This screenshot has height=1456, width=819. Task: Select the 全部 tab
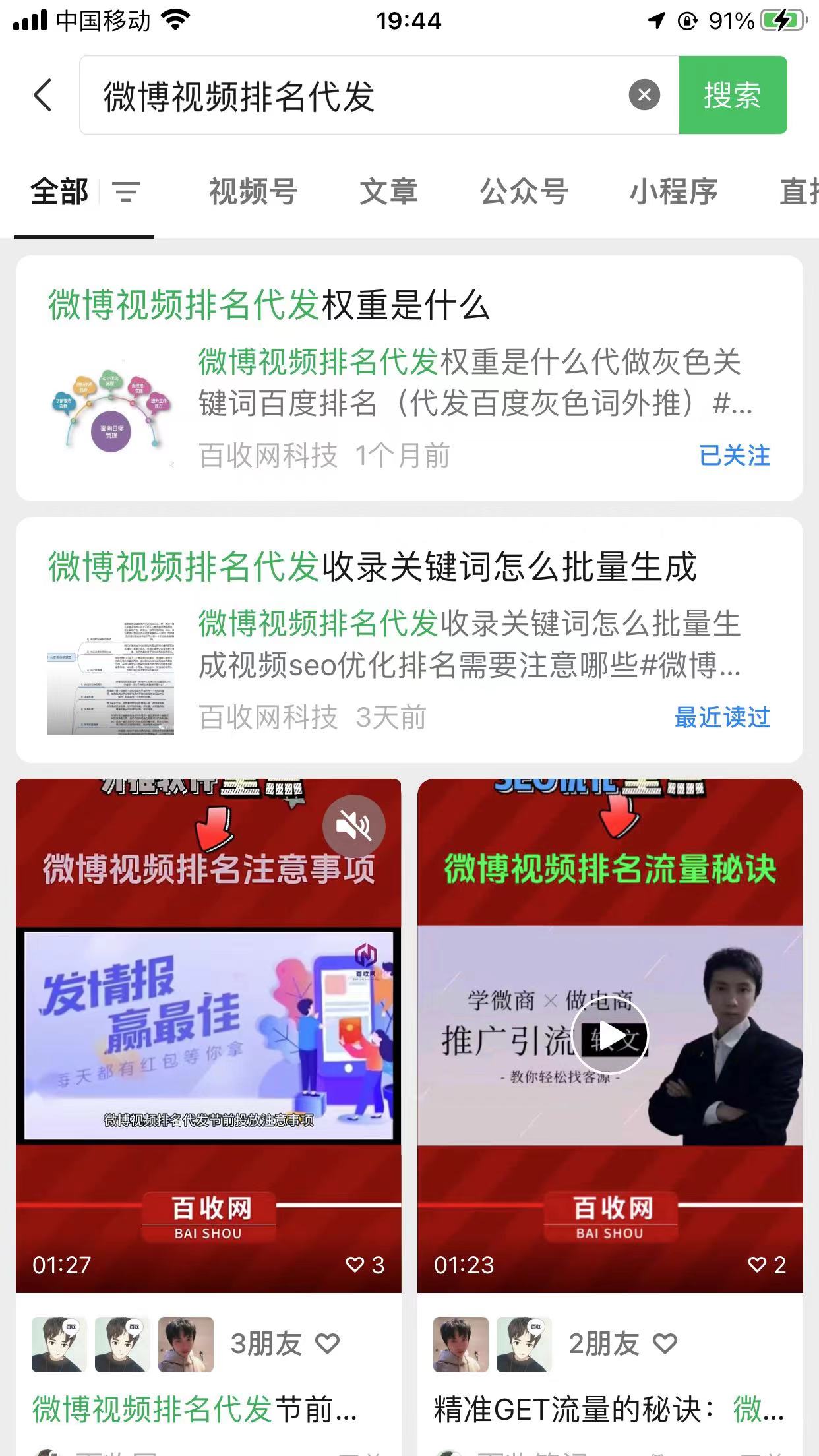click(59, 192)
